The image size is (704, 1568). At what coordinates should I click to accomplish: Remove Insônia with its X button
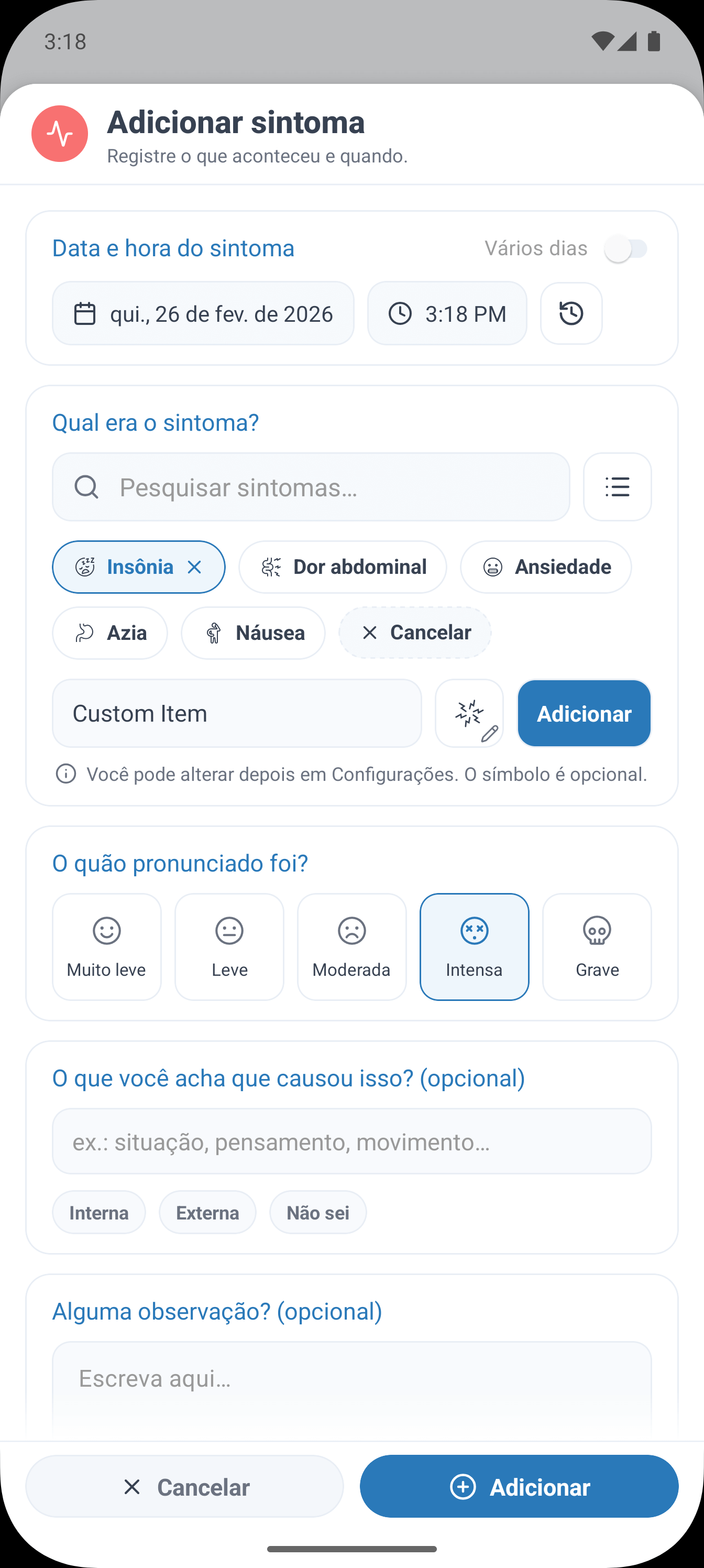click(x=195, y=567)
